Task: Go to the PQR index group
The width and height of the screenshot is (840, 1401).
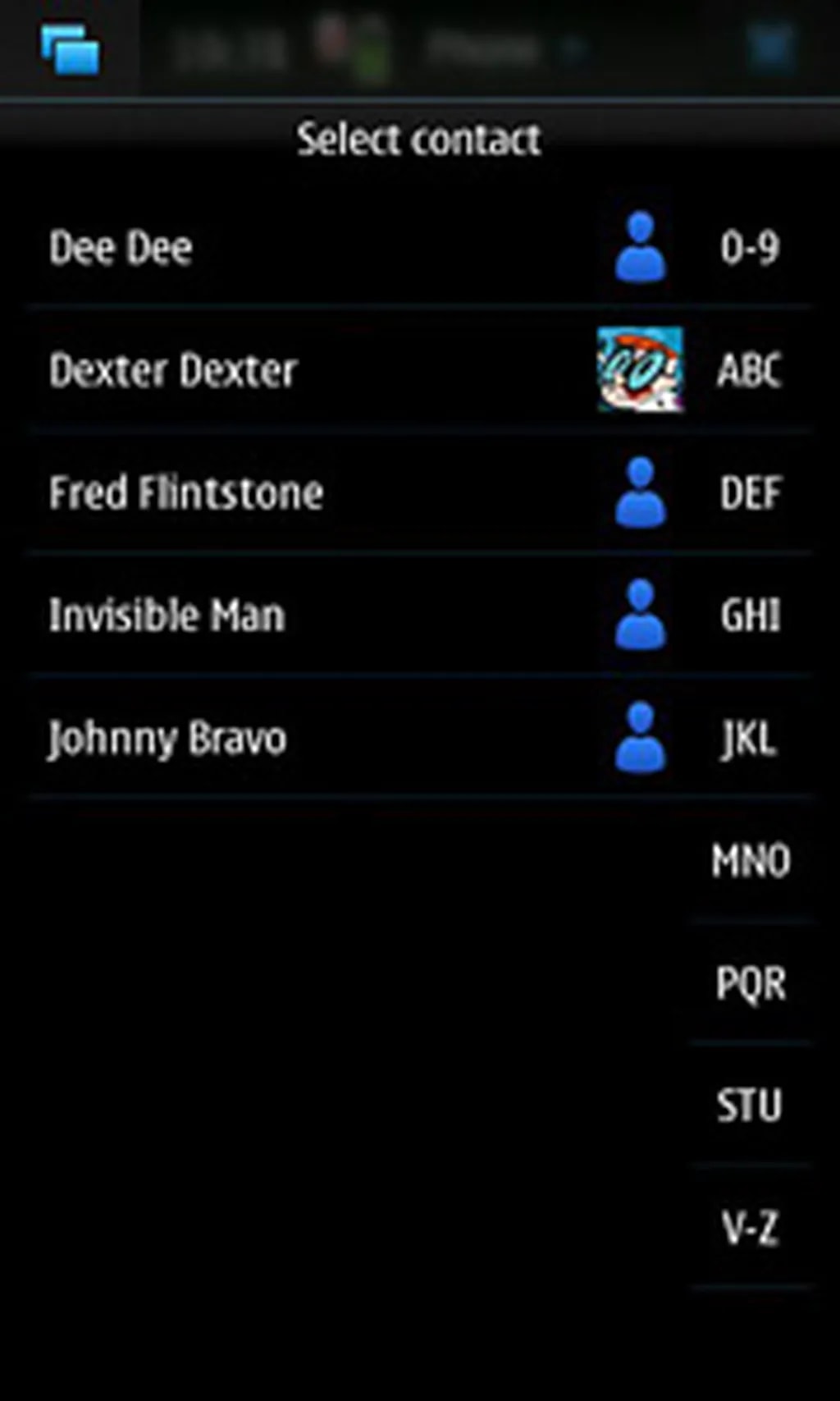Action: (x=750, y=983)
